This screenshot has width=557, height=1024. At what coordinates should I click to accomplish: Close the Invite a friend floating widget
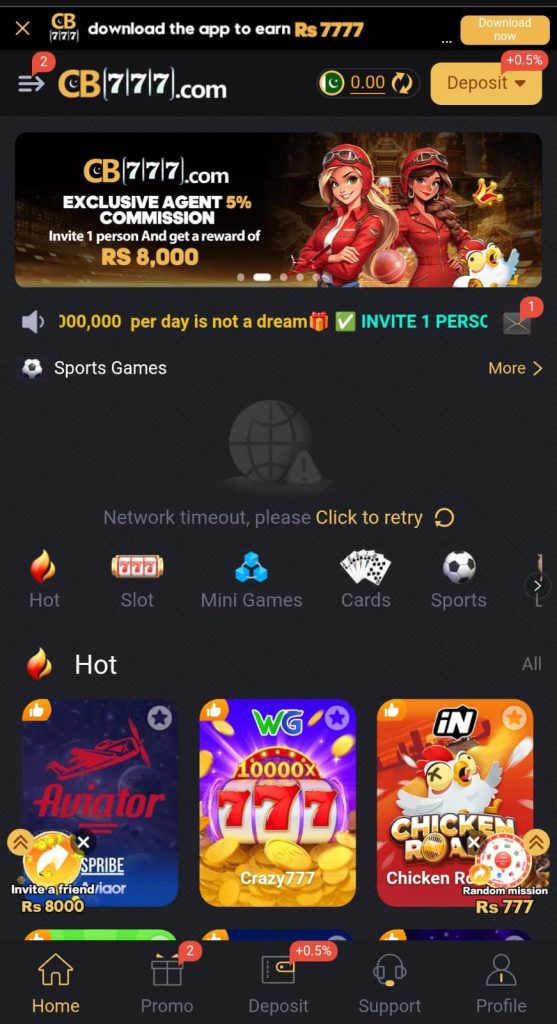pyautogui.click(x=83, y=842)
